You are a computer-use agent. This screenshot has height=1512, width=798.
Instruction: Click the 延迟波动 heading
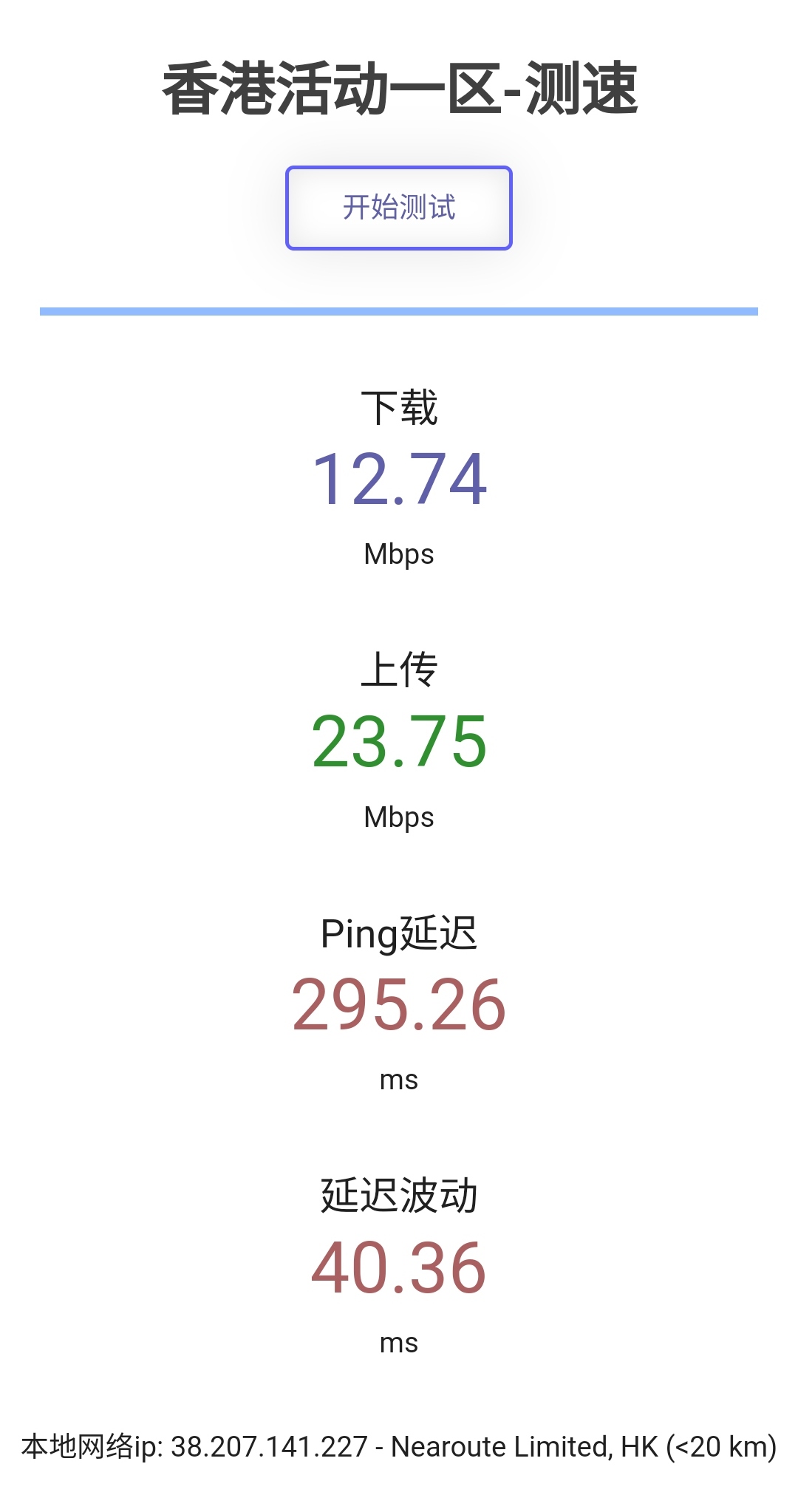click(399, 1196)
